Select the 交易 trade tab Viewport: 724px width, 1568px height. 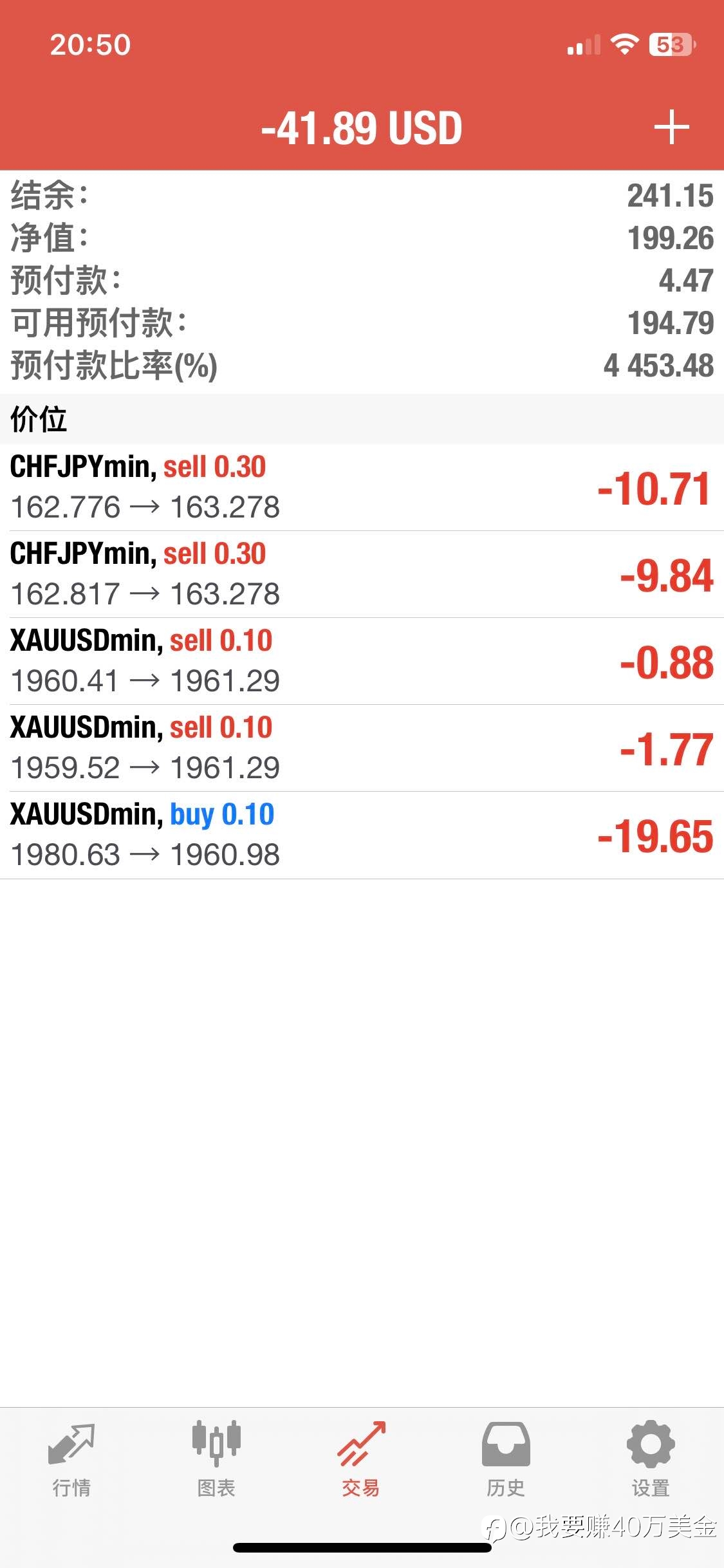click(x=361, y=1460)
